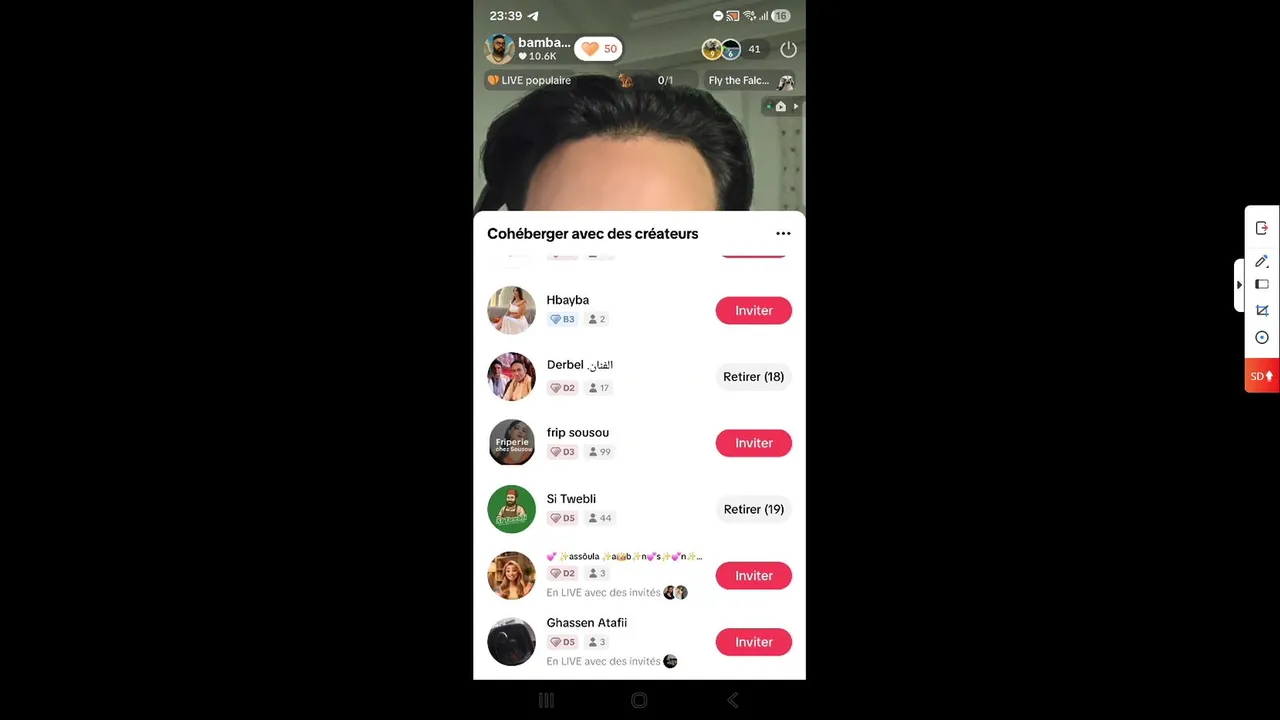Invite frip sousou to co-host
Image resolution: width=1280 pixels, height=720 pixels.
click(x=753, y=443)
